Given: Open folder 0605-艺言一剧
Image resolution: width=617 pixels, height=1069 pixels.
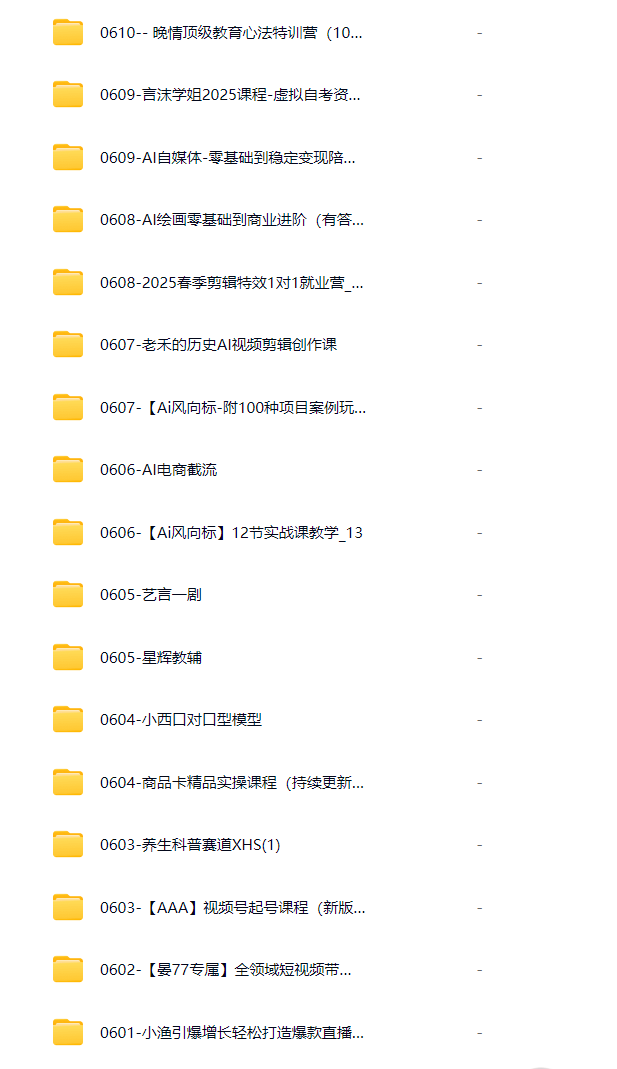Looking at the screenshot, I should click(x=151, y=595).
